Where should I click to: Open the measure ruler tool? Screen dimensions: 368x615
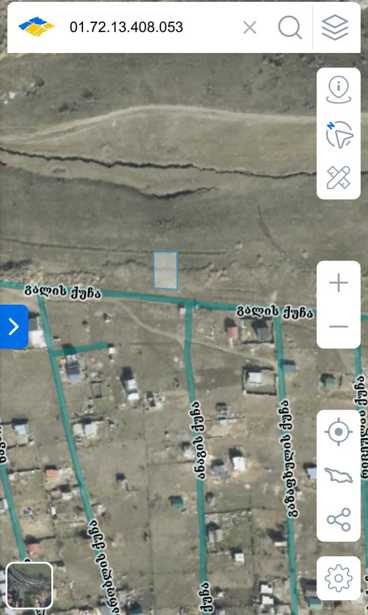(x=339, y=178)
